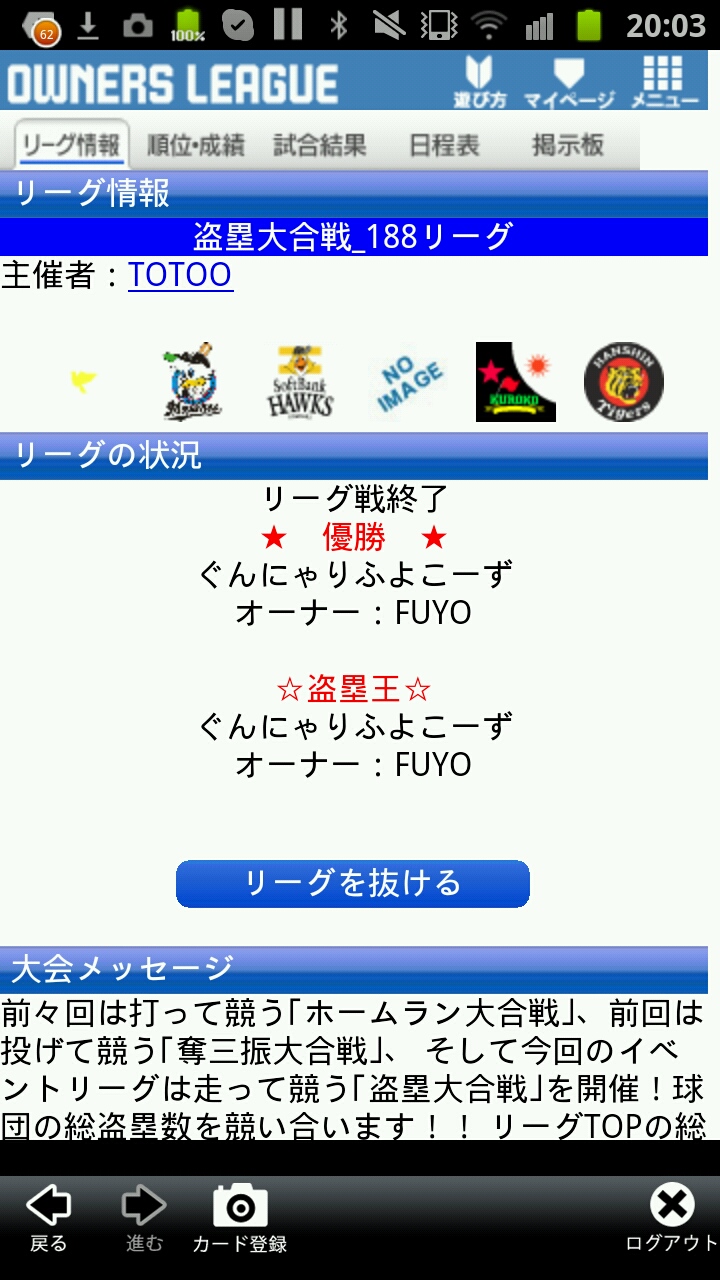Open the NO IMAGE team tile

point(408,382)
